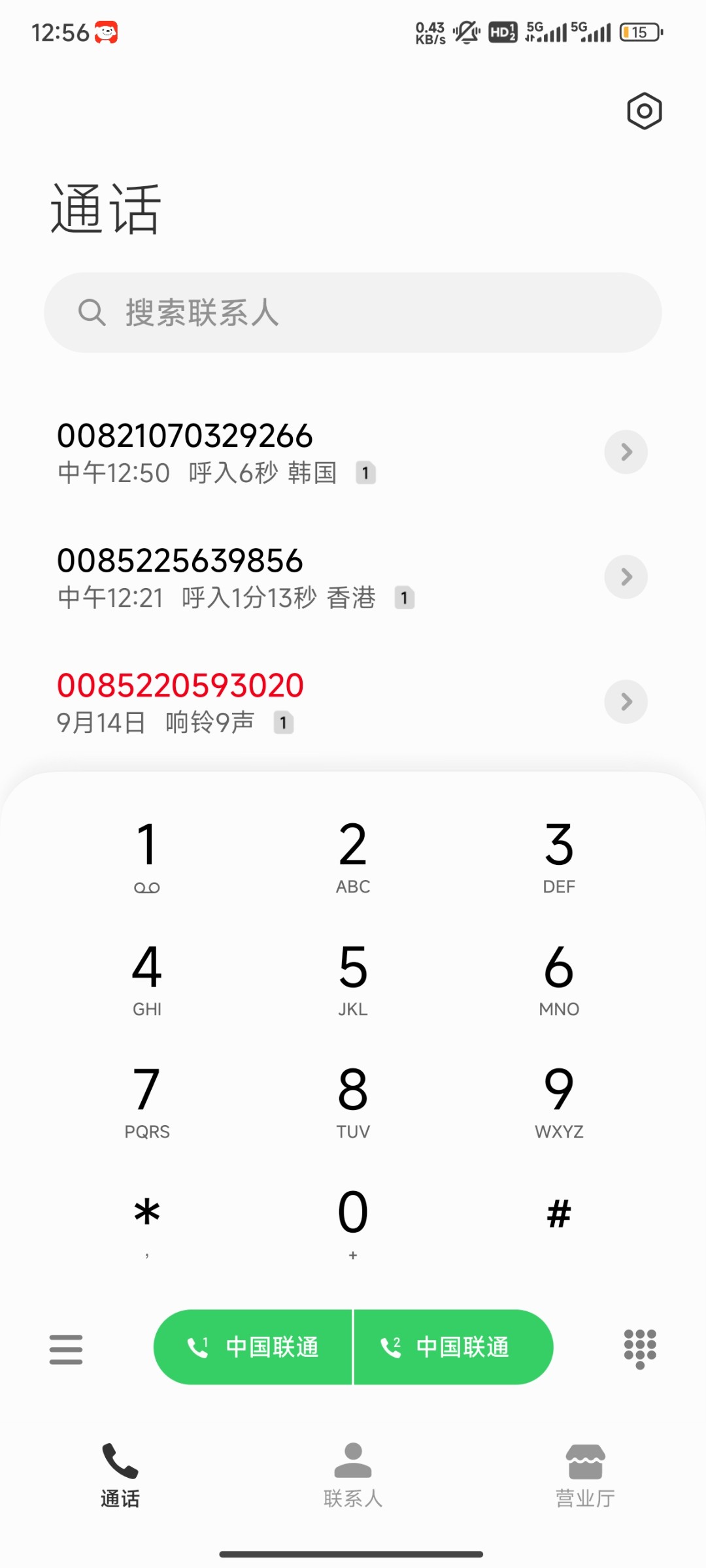Tap the 搜索联系人 search box
Screen dimensions: 706x1568
coord(353,312)
